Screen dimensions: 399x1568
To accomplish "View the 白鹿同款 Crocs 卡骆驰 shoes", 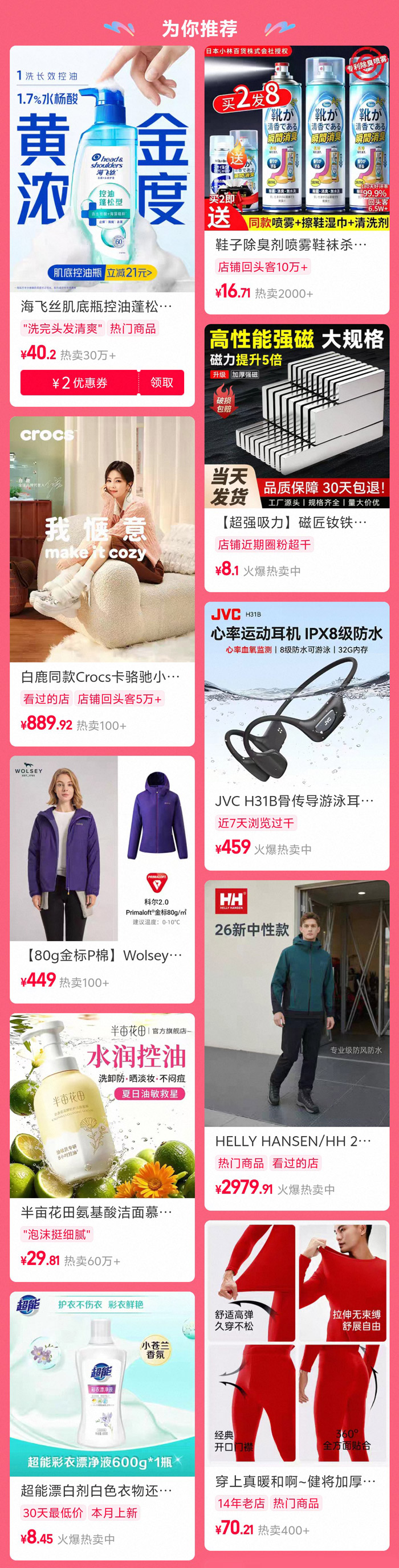I will [103, 581].
